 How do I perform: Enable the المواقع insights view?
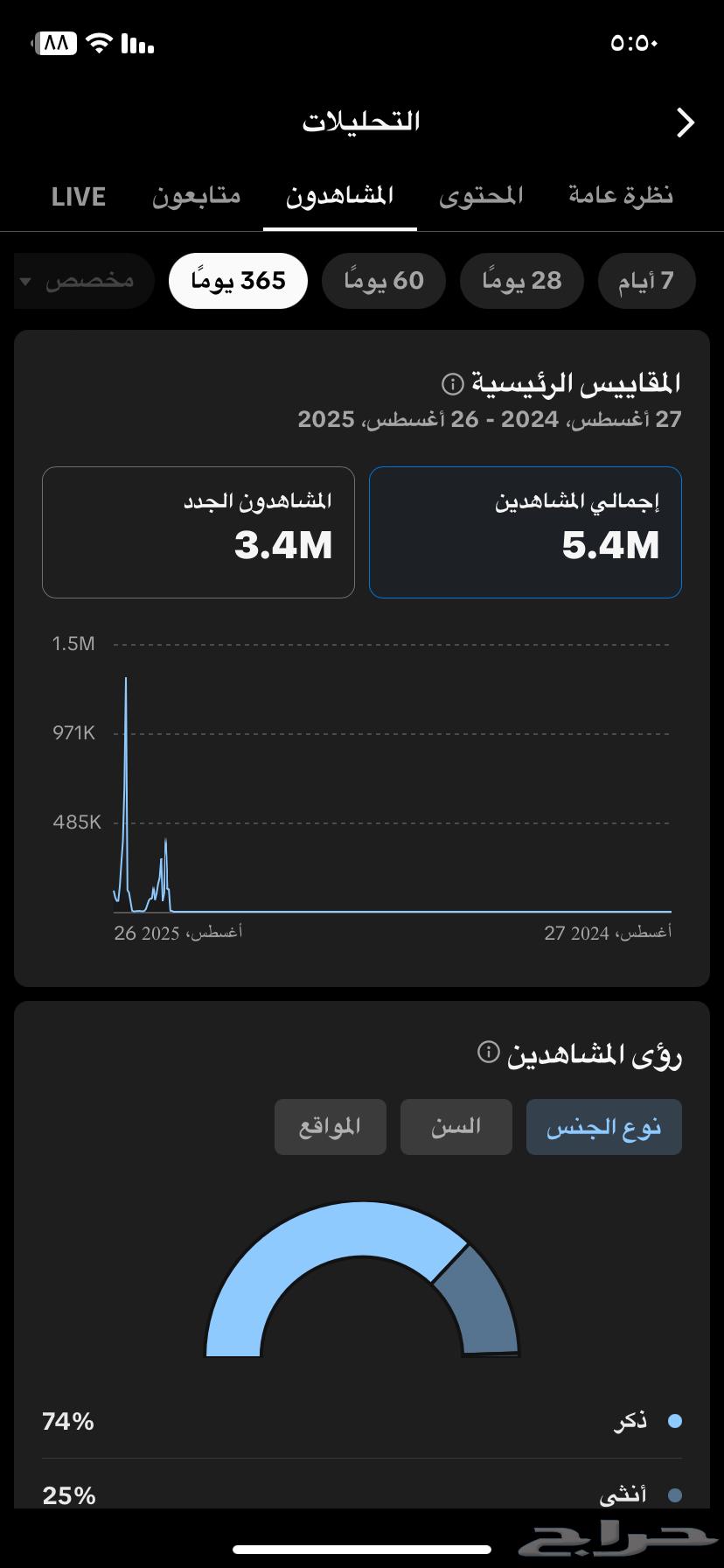tap(330, 1127)
